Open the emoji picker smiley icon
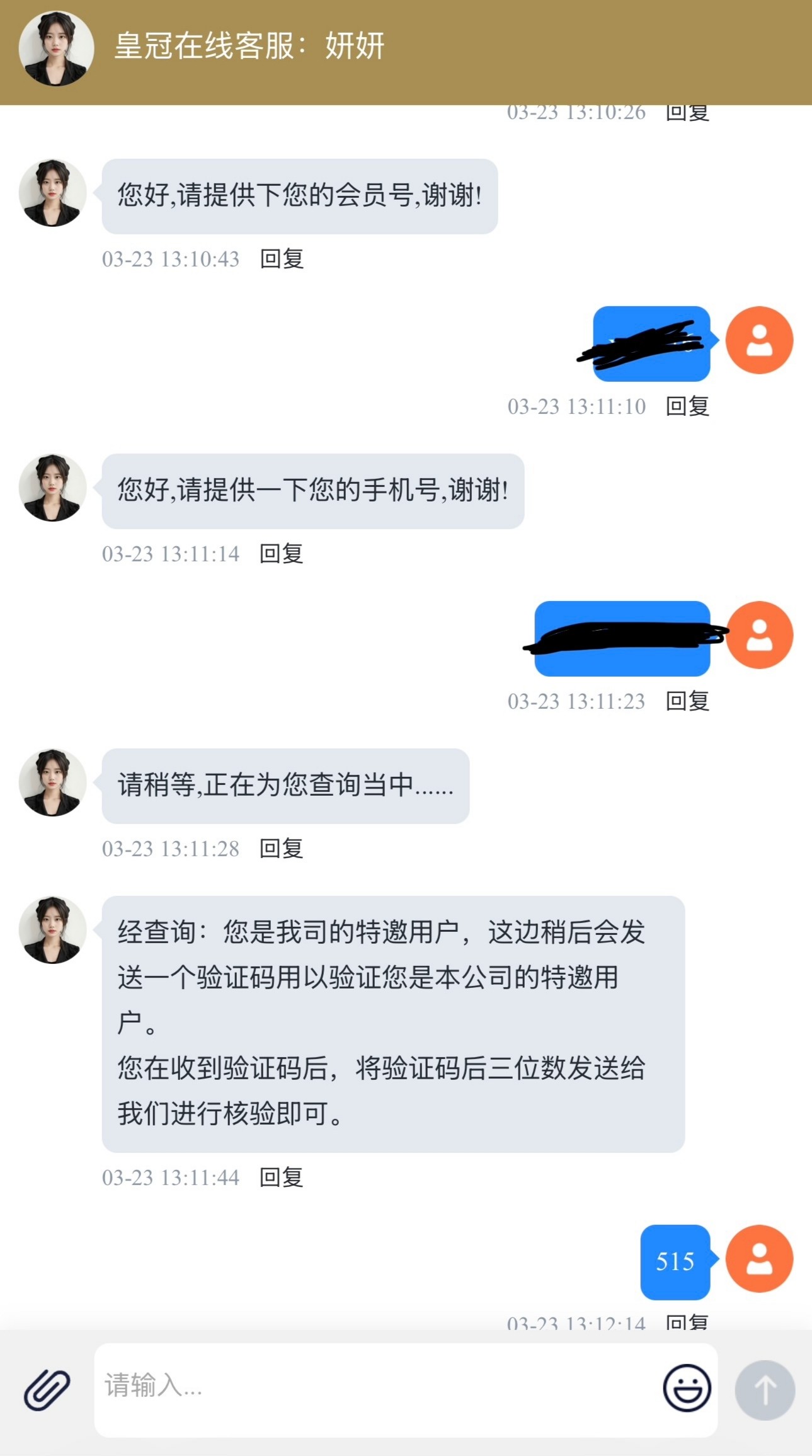 coord(687,1388)
